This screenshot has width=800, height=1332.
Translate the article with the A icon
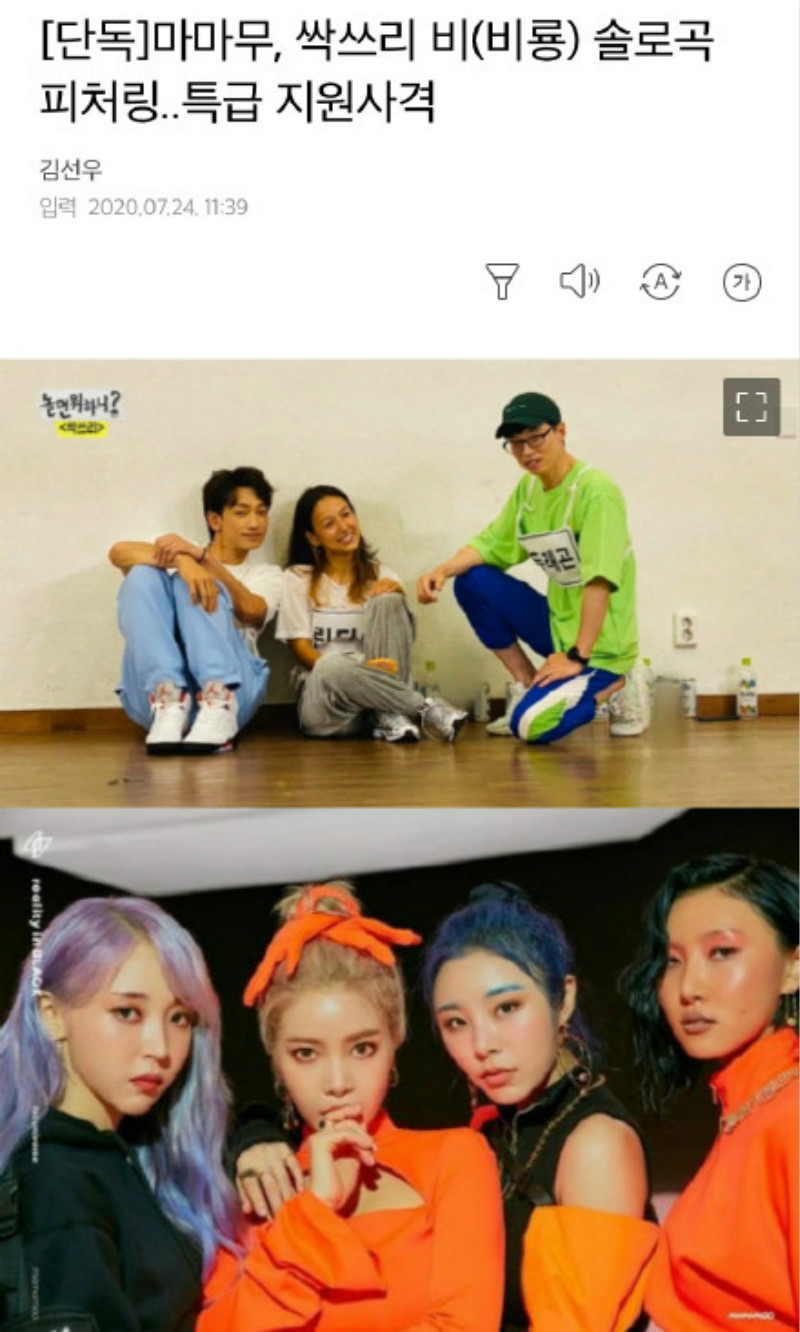660,283
